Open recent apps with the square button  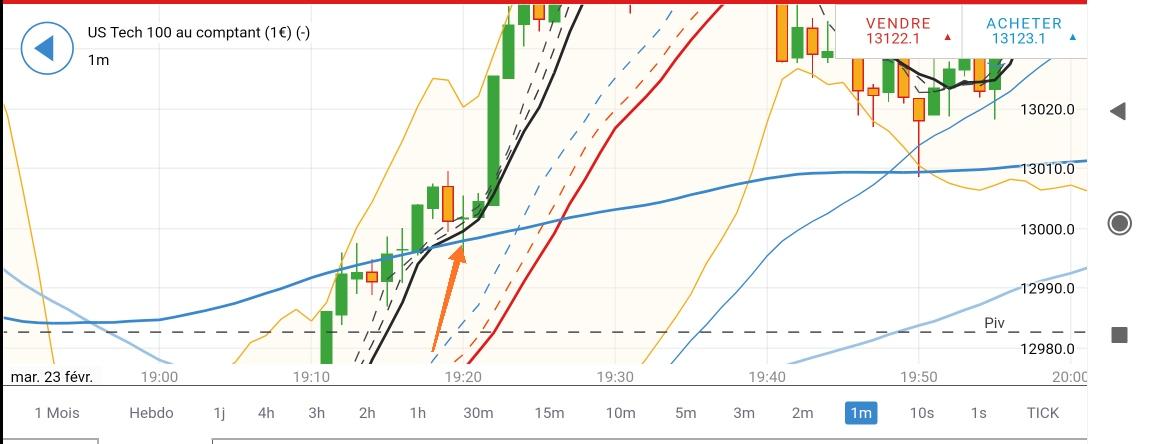point(1119,335)
